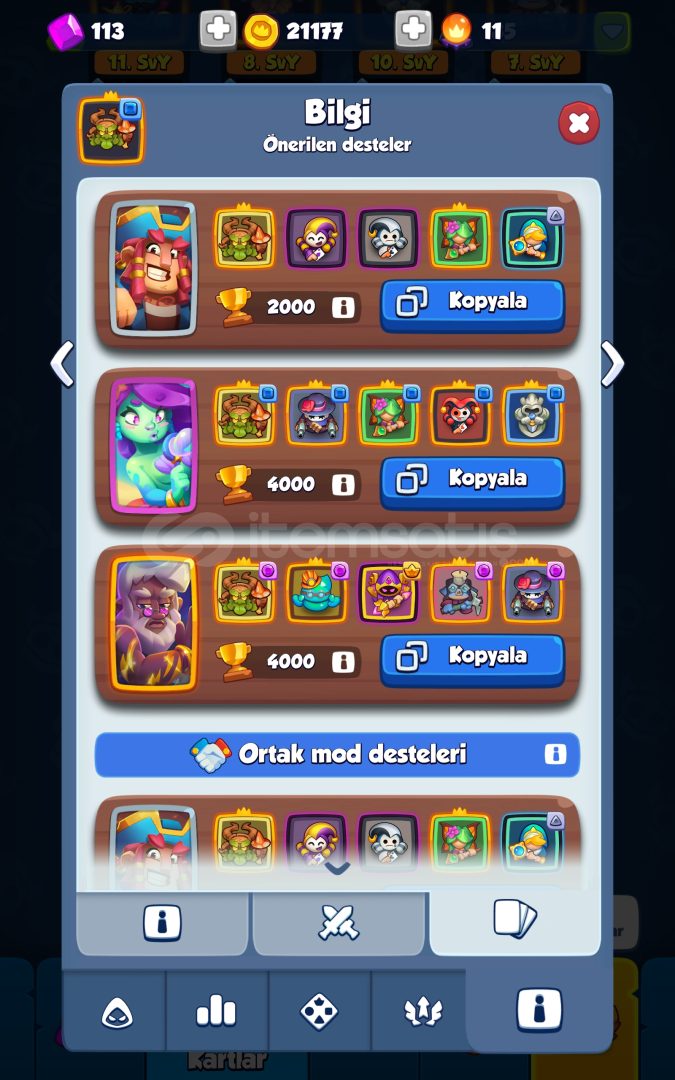Close the Bilgi dialog with the red X
Image resolution: width=675 pixels, height=1080 pixels.
tap(579, 123)
